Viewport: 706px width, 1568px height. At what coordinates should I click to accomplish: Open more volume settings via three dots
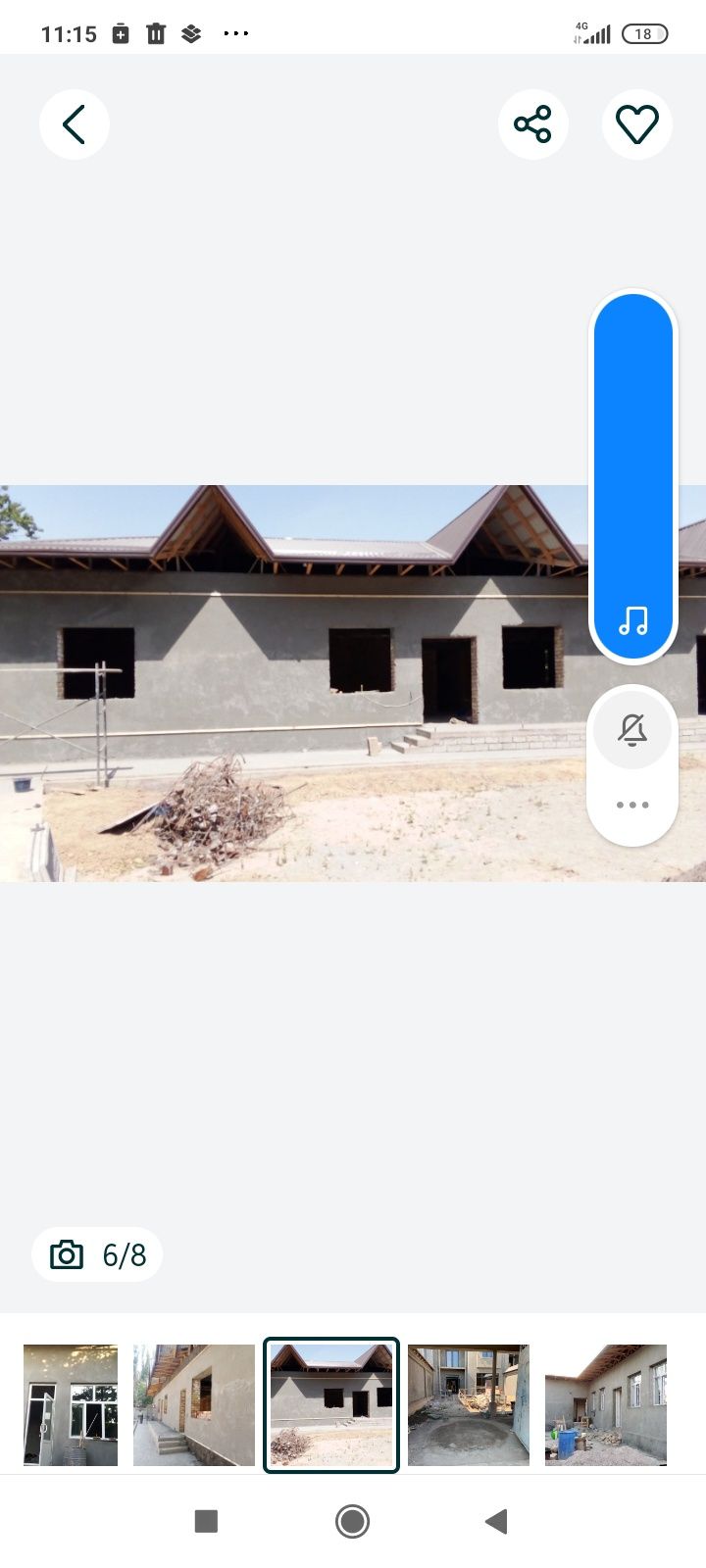[x=632, y=805]
